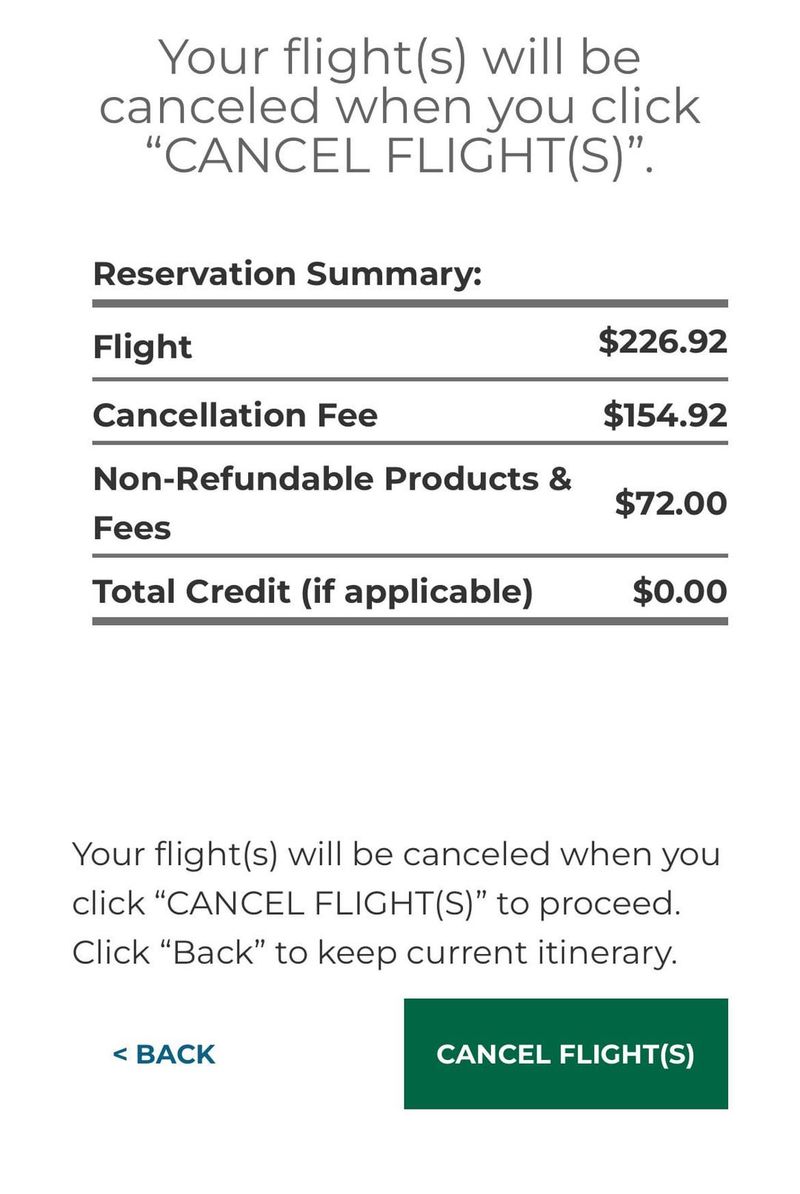This screenshot has height=1194, width=800.
Task: Select the Cancellation Fee label
Action: [x=233, y=414]
